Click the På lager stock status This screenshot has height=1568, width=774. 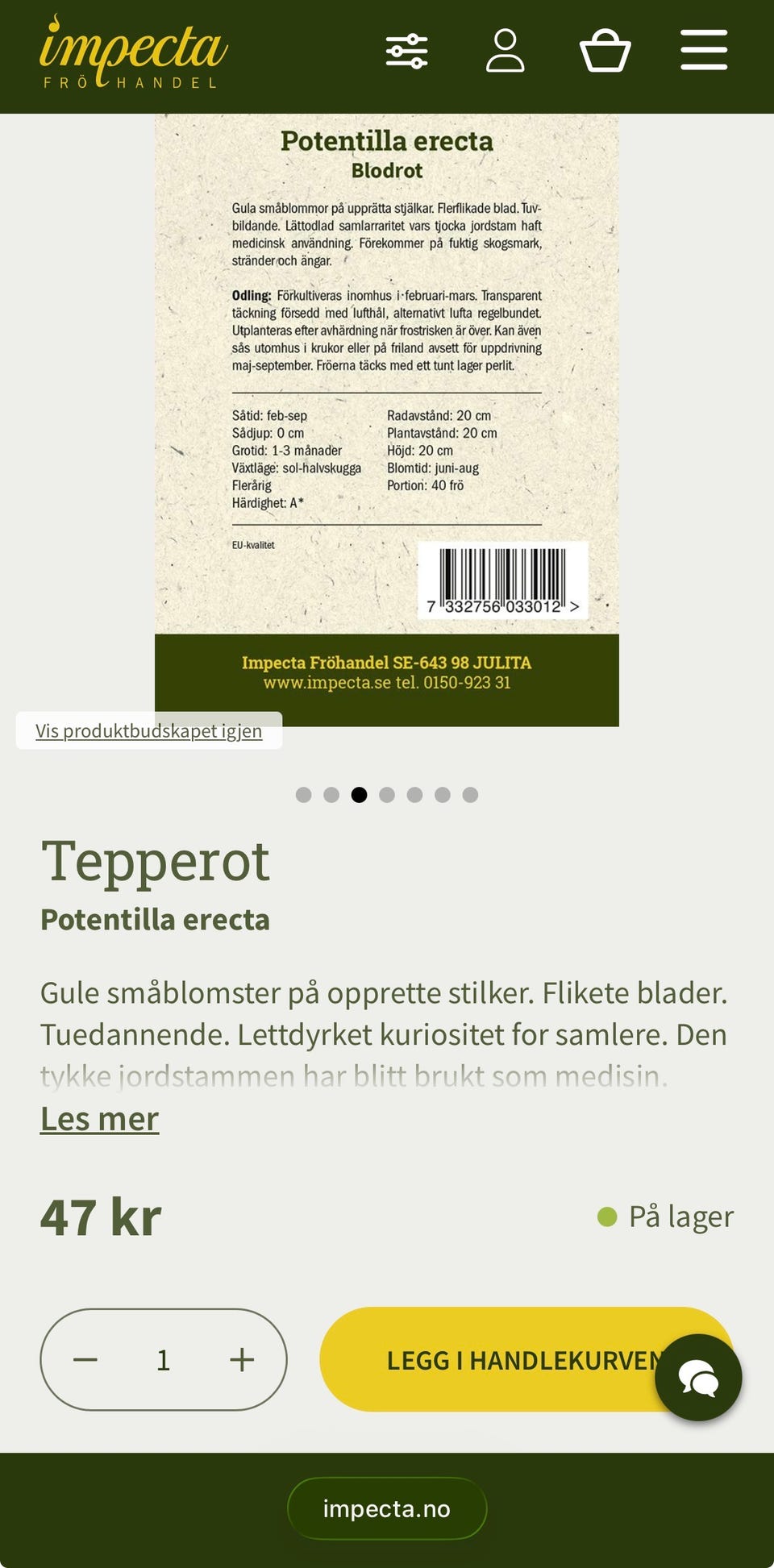(x=681, y=1217)
